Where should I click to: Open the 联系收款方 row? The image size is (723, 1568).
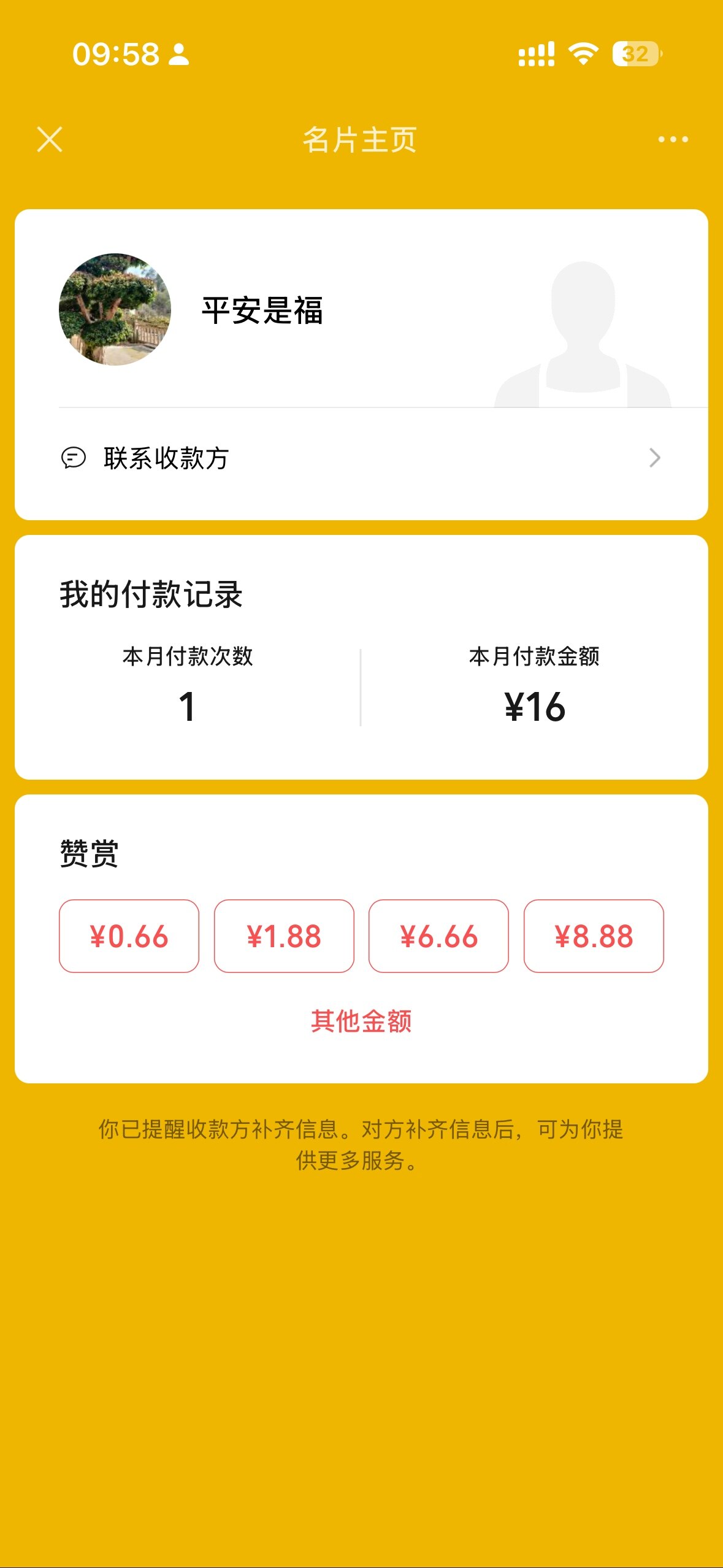point(361,458)
